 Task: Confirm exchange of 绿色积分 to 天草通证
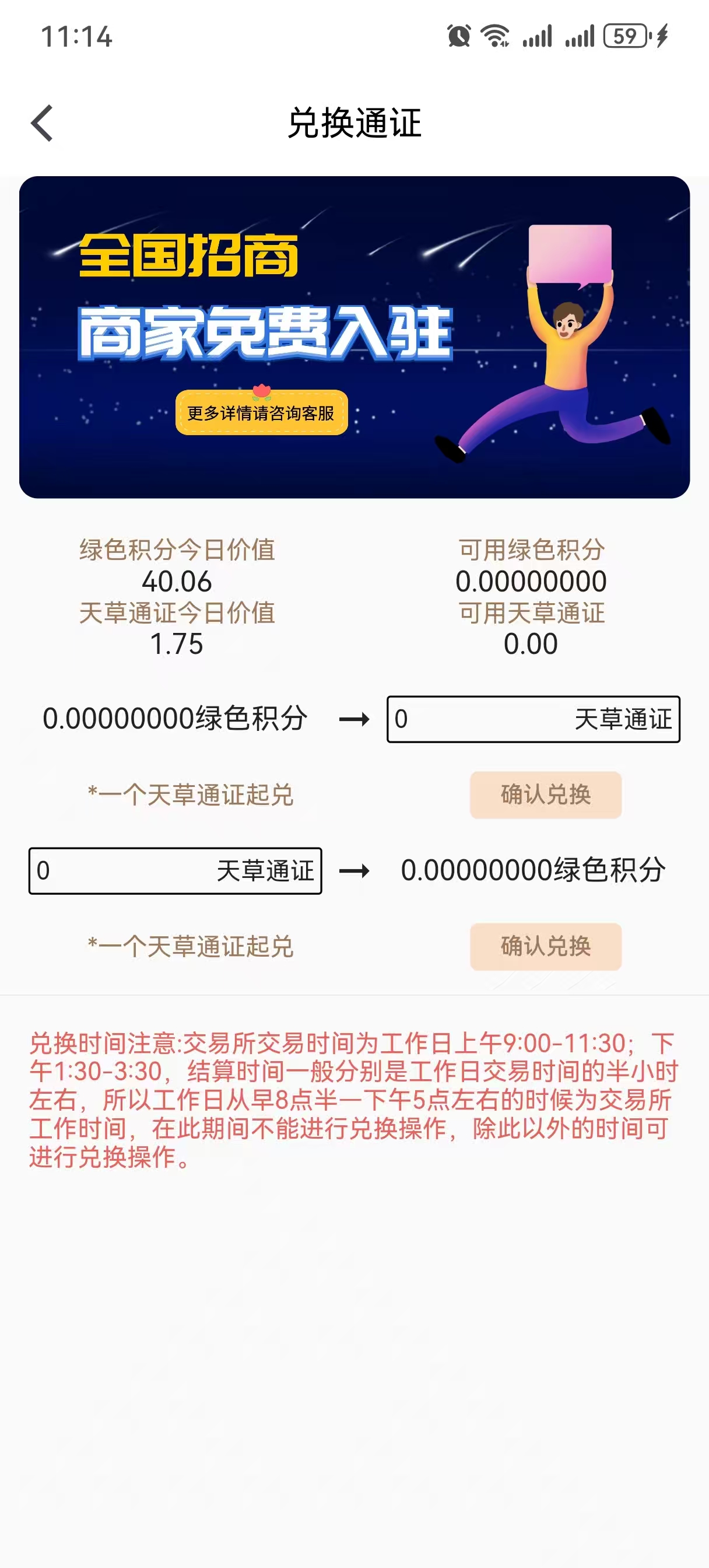545,795
